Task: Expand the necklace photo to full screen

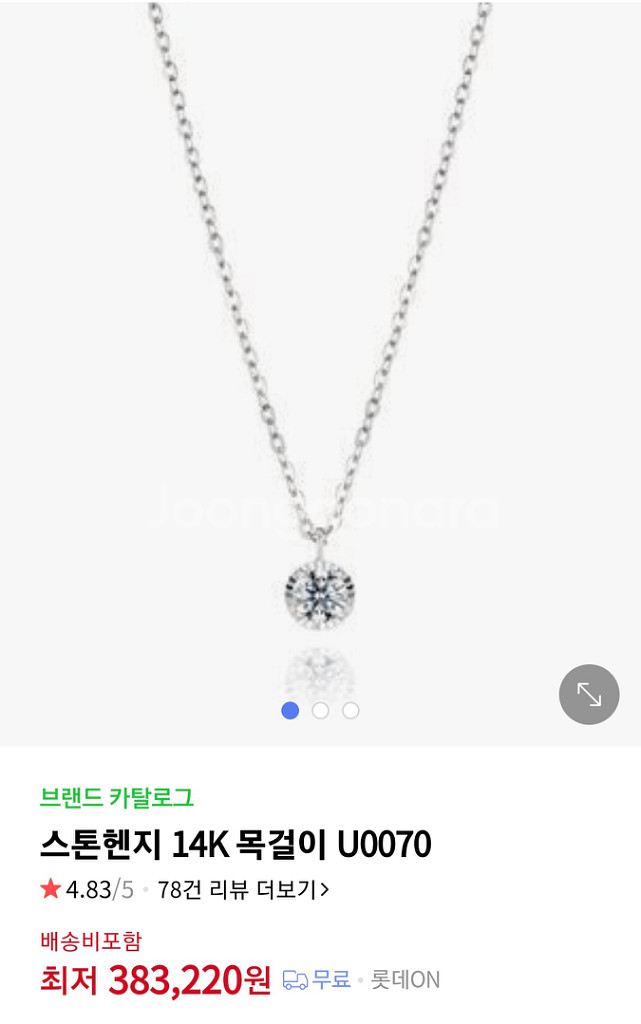Action: tap(589, 694)
